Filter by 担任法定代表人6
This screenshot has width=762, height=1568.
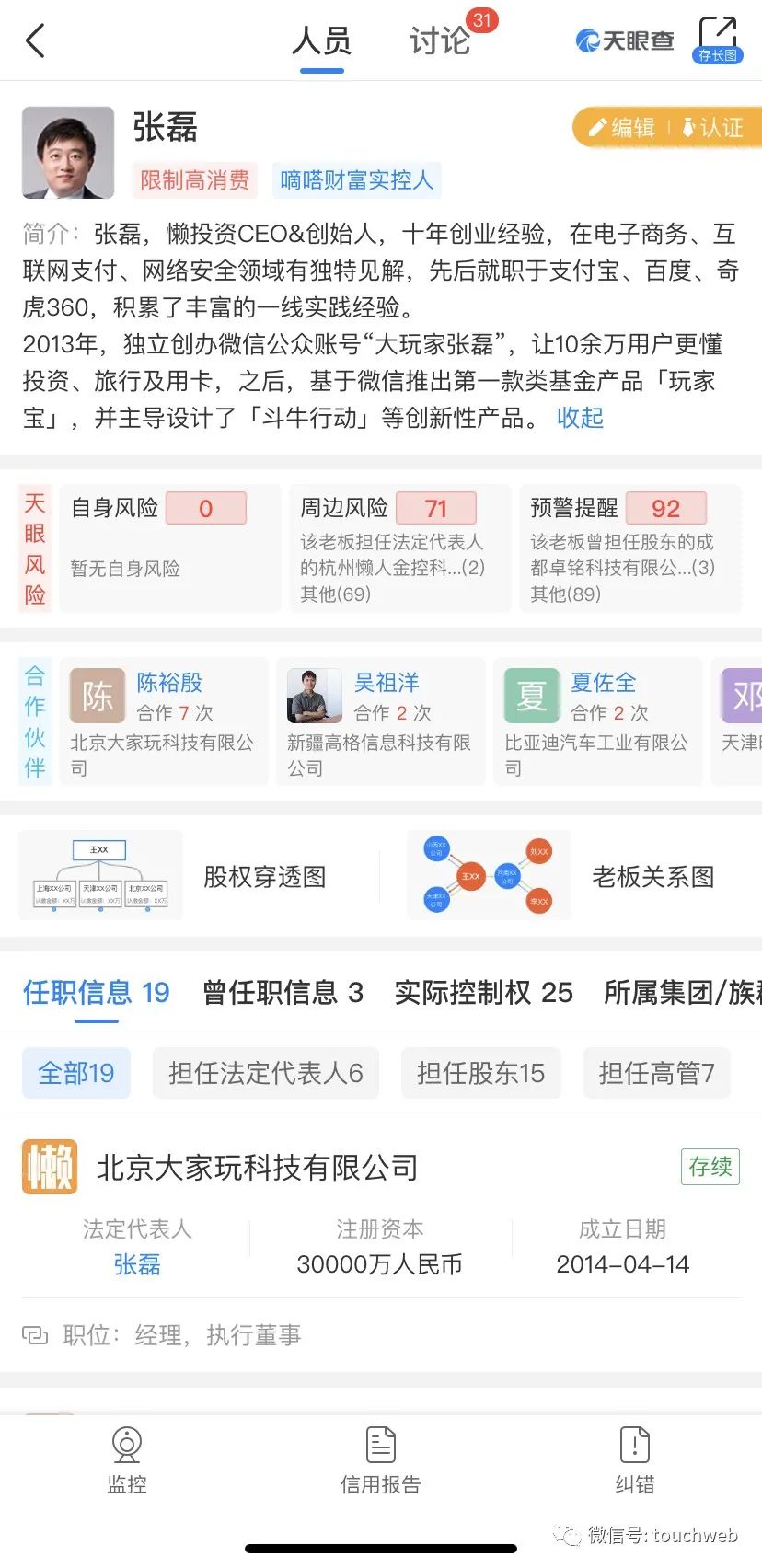pos(266,1073)
